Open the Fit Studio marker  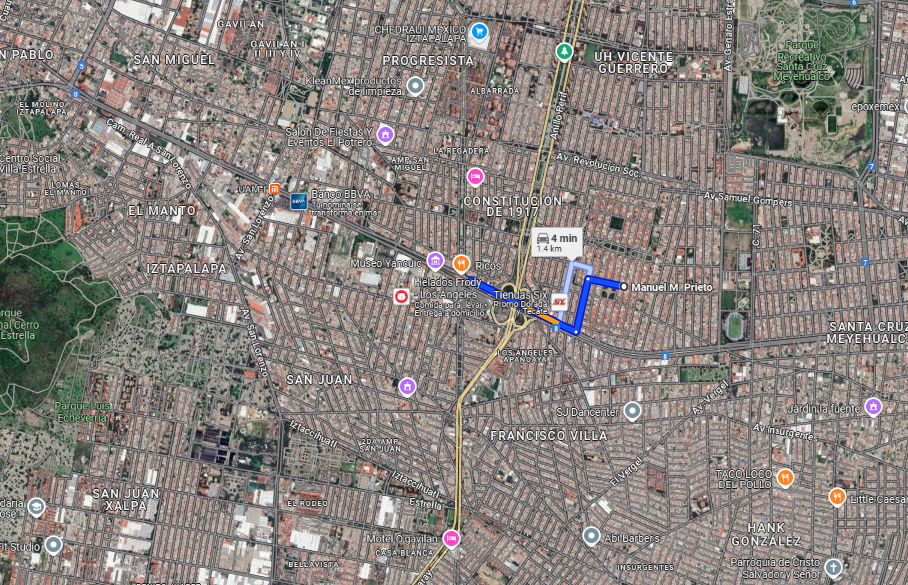(53, 546)
